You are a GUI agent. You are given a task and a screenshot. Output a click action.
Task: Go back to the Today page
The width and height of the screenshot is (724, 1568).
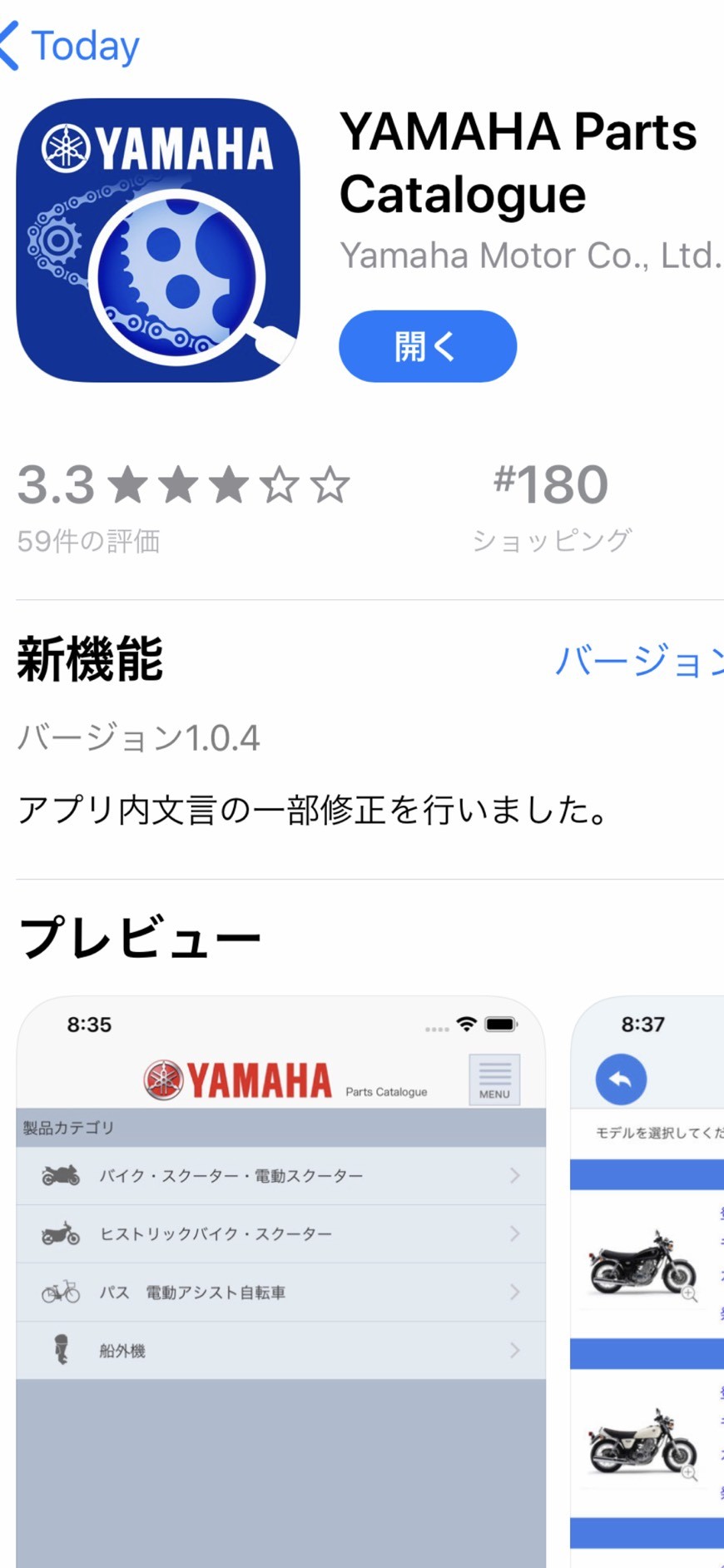coord(70,46)
